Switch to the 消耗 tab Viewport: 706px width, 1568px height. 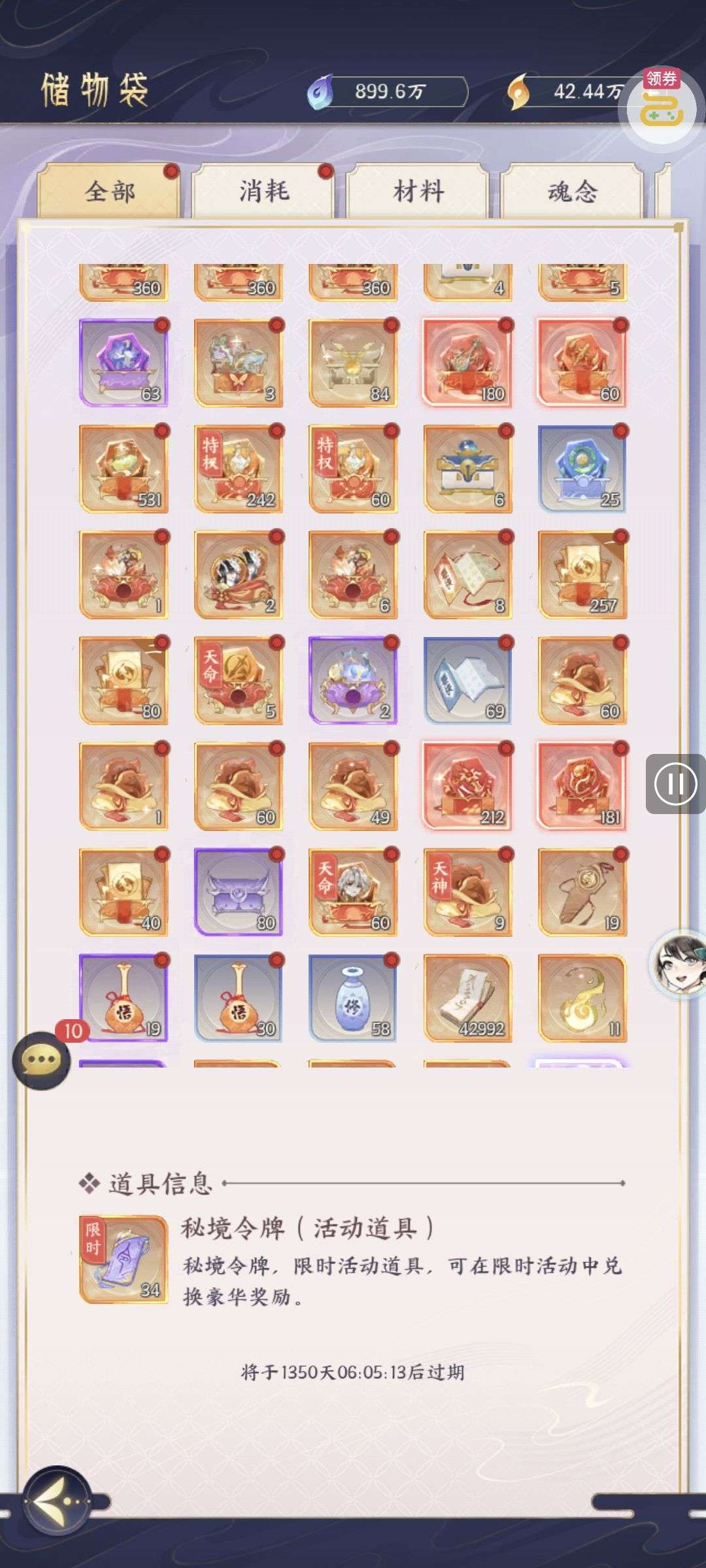tap(263, 191)
